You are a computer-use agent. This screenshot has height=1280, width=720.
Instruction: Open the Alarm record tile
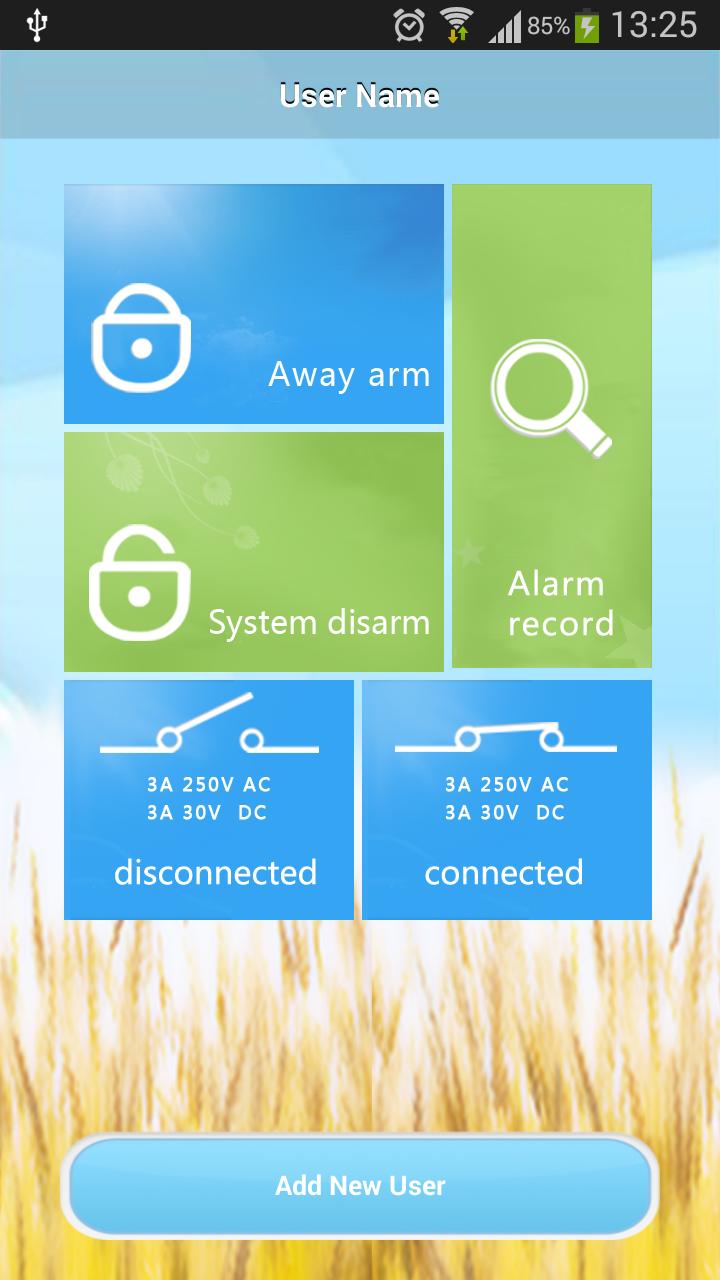pos(552,426)
